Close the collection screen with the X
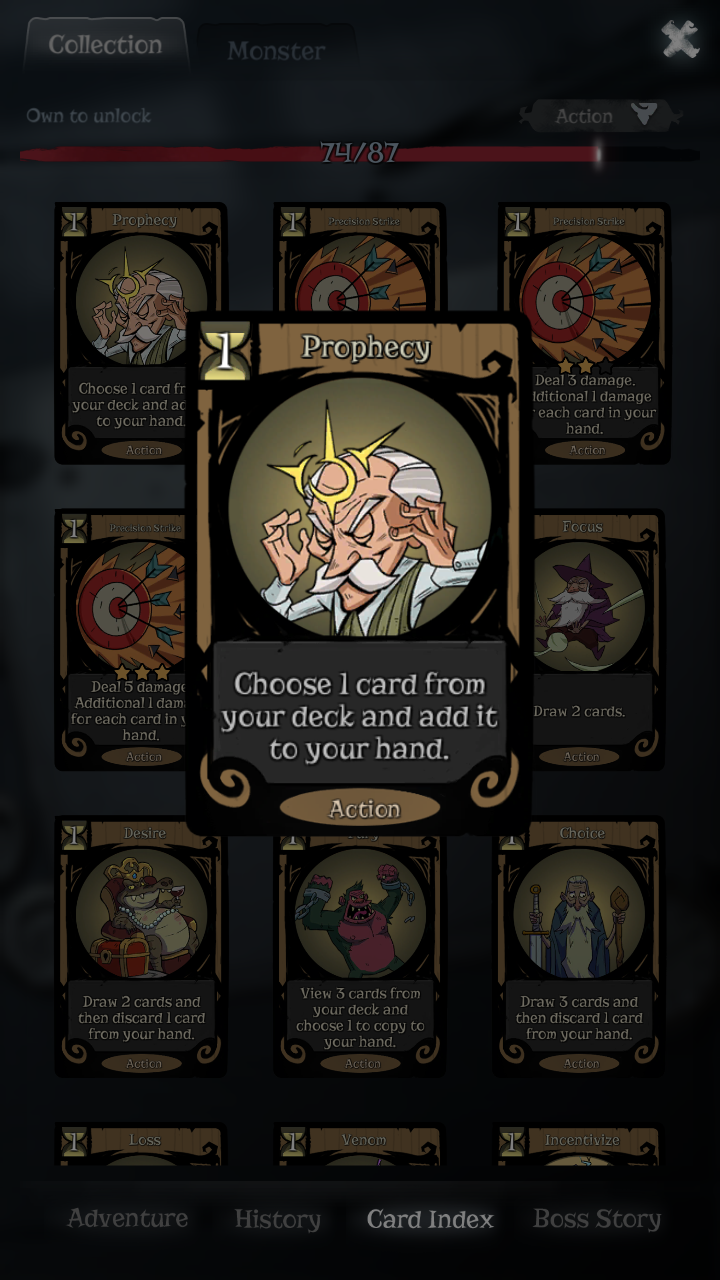Screen dimensions: 720x1280 coord(679,40)
